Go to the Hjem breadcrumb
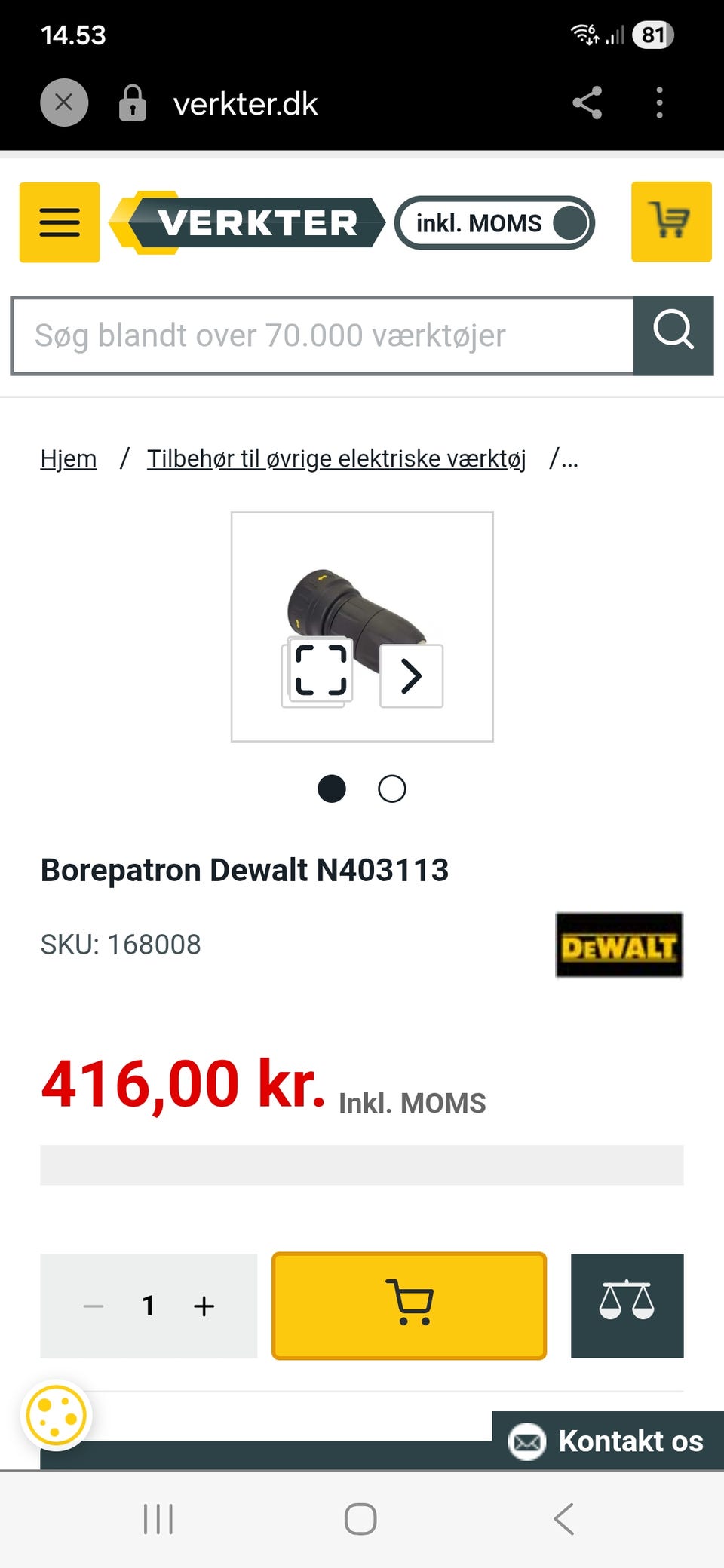 click(69, 458)
